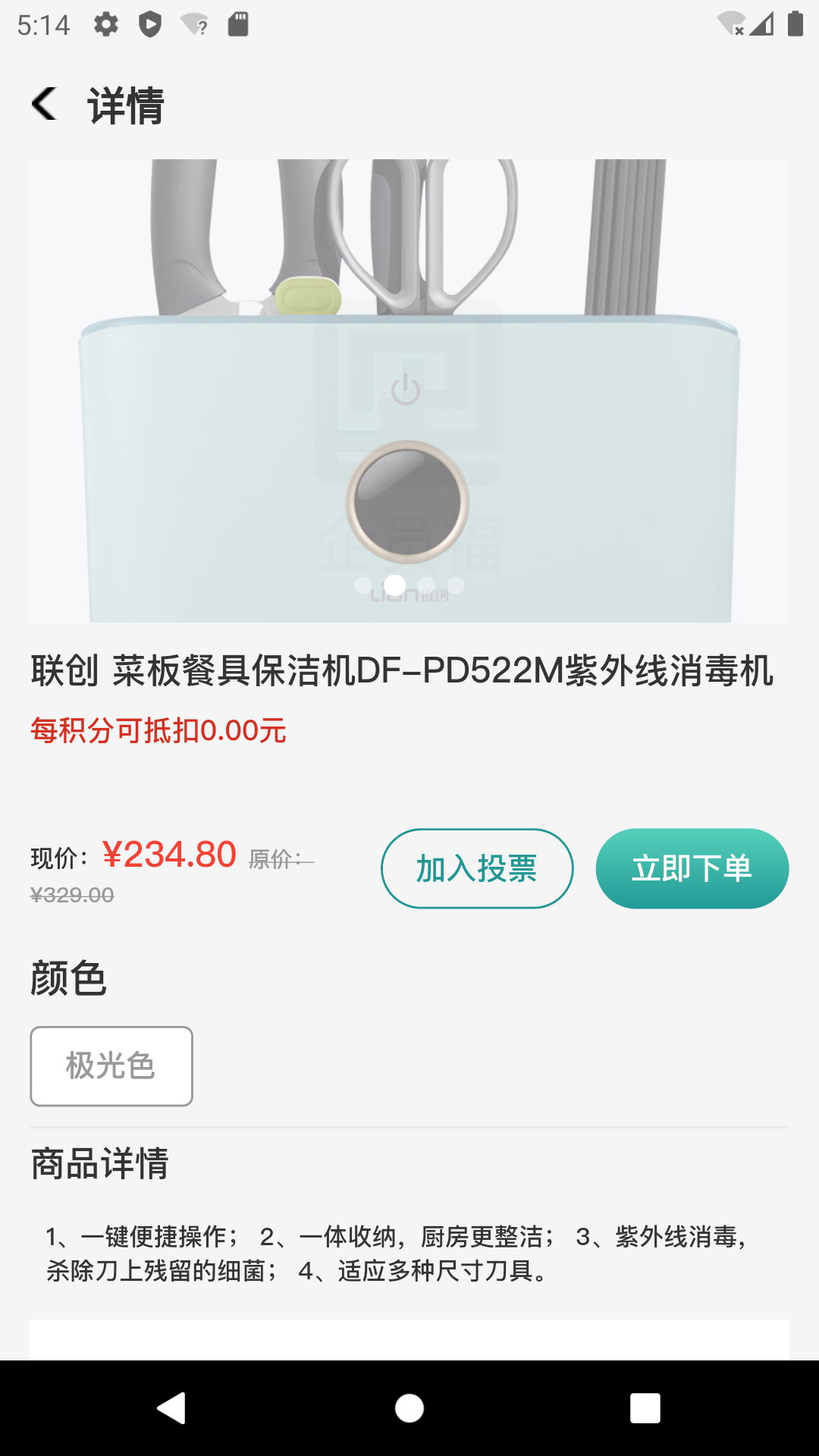The width and height of the screenshot is (819, 1456).
Task: Go back from the 详情 page
Action: 45,104
